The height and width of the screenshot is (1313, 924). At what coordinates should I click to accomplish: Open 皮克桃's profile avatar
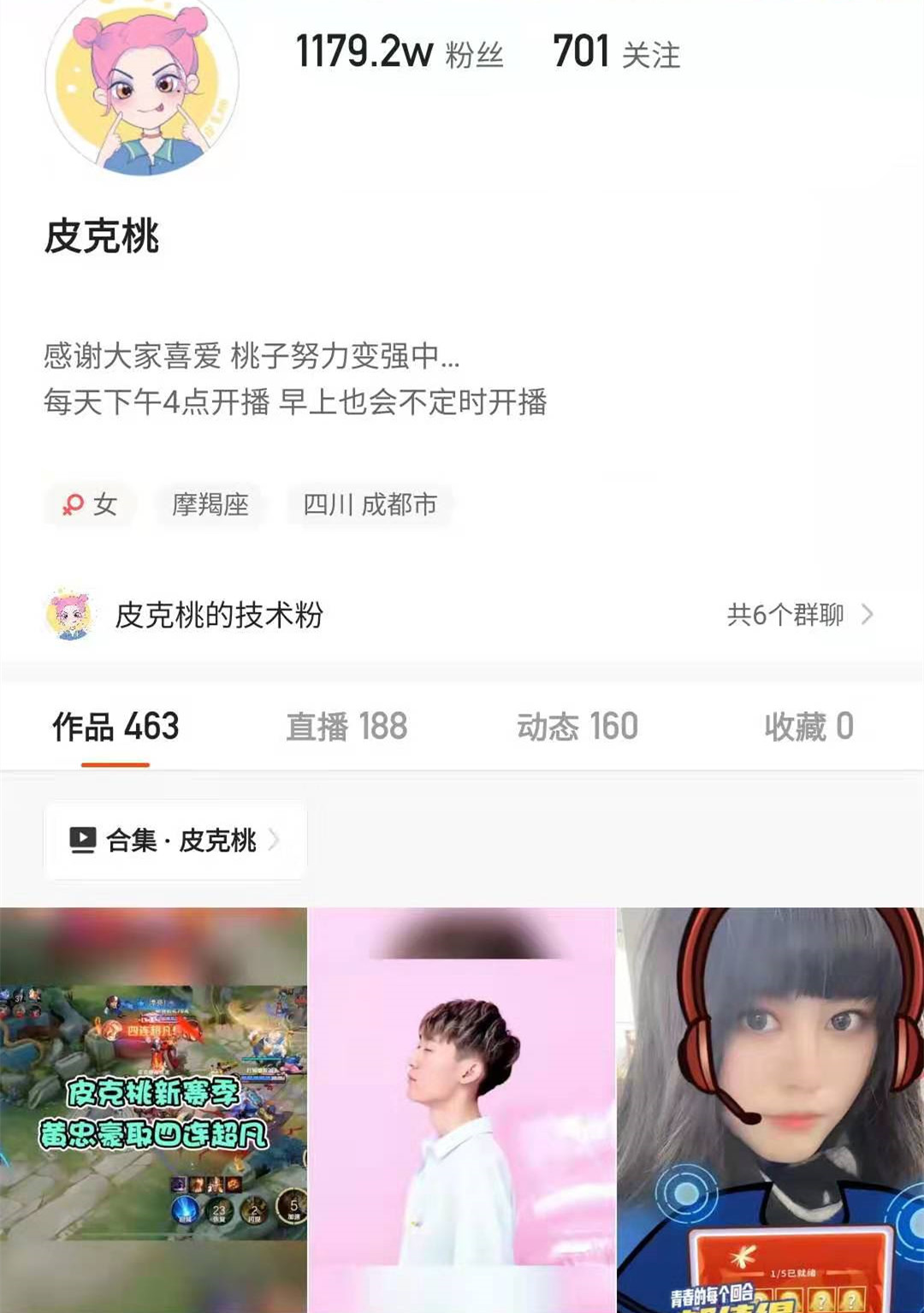point(142,84)
